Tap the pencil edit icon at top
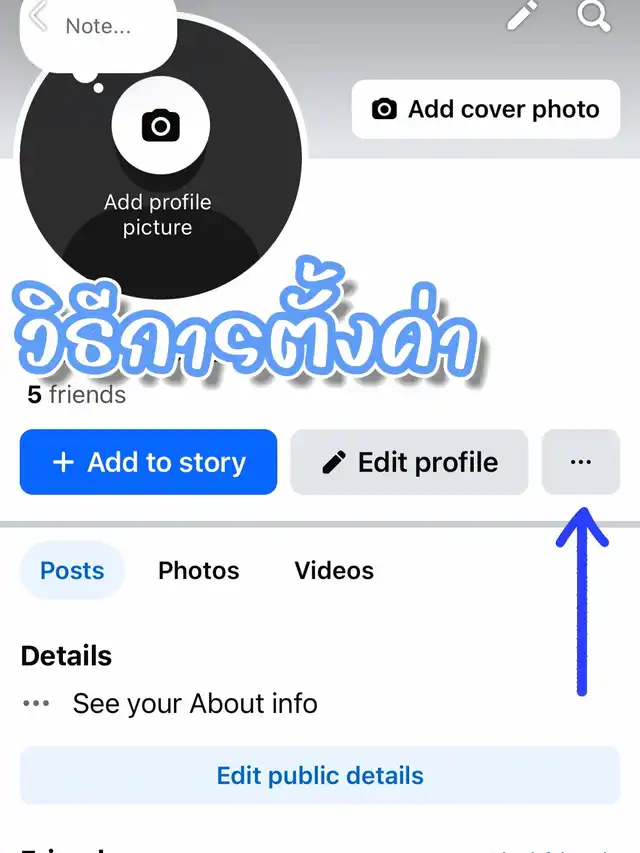The width and height of the screenshot is (640, 853). (522, 14)
